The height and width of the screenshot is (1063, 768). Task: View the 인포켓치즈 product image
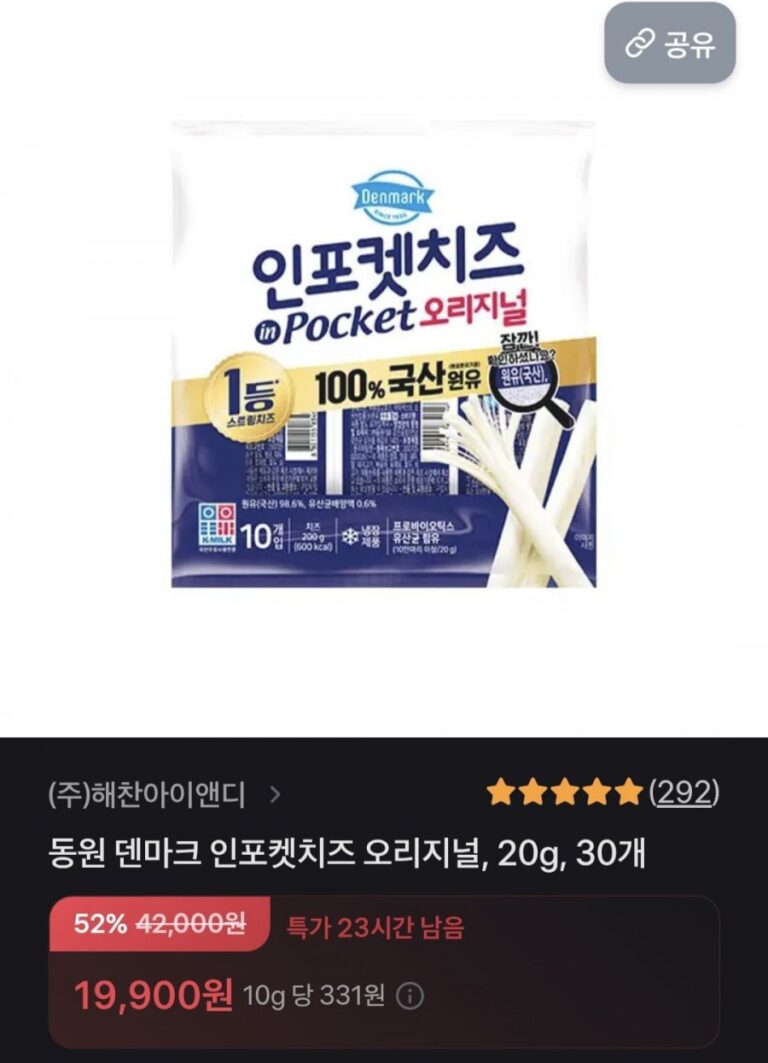click(x=384, y=355)
